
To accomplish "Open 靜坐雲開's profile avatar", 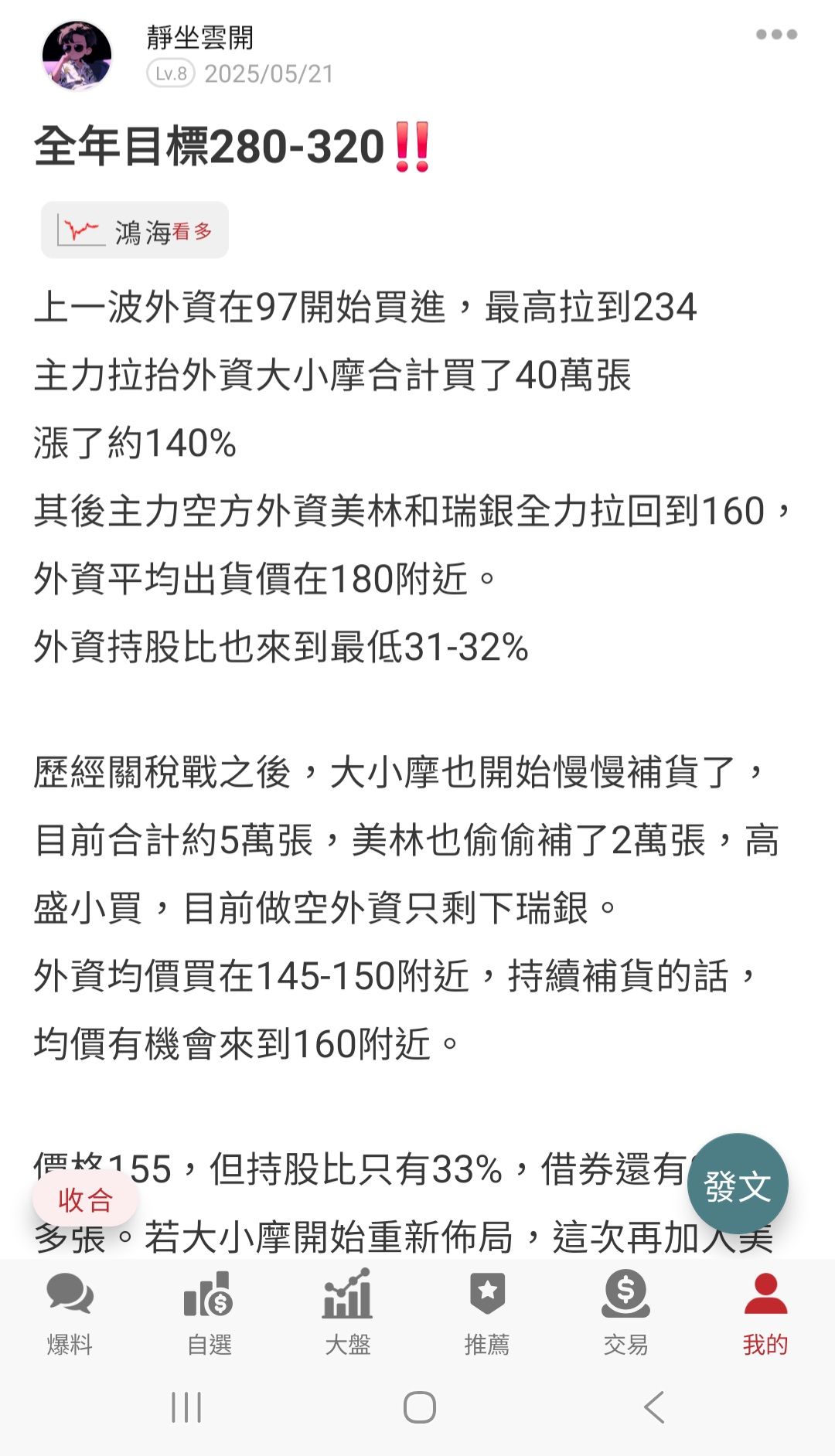I will 77,56.
